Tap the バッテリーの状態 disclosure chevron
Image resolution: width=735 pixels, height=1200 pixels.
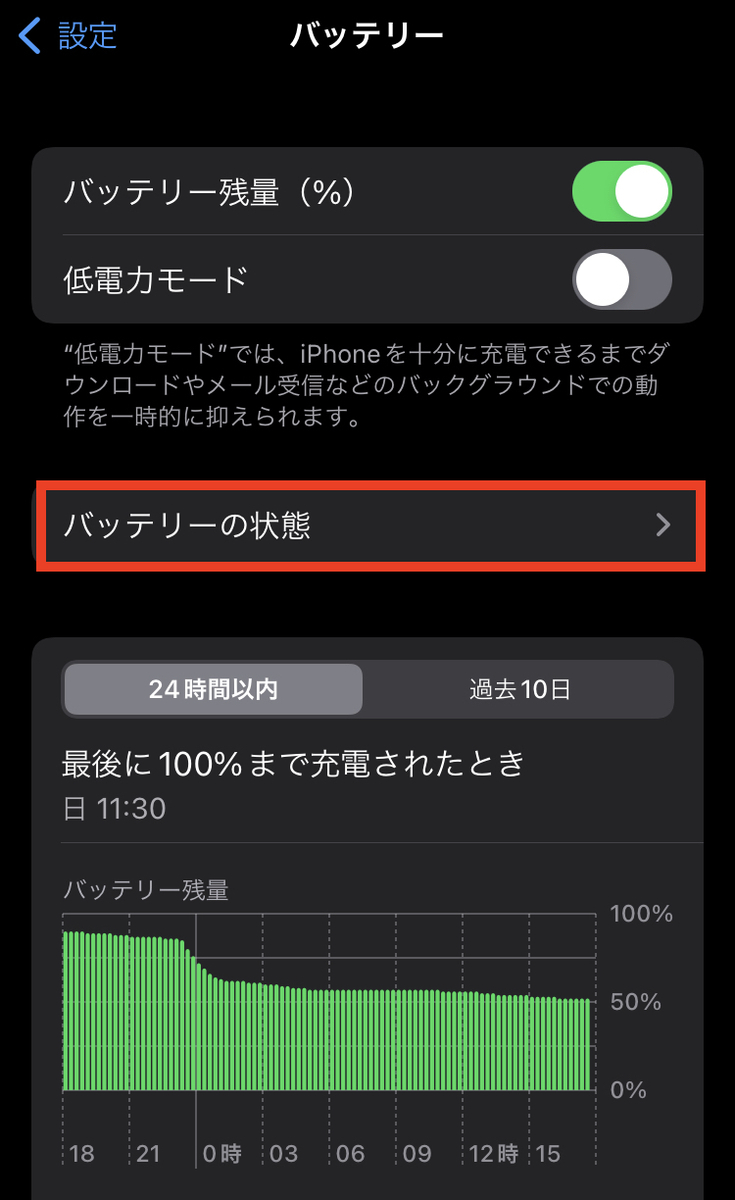(663, 524)
